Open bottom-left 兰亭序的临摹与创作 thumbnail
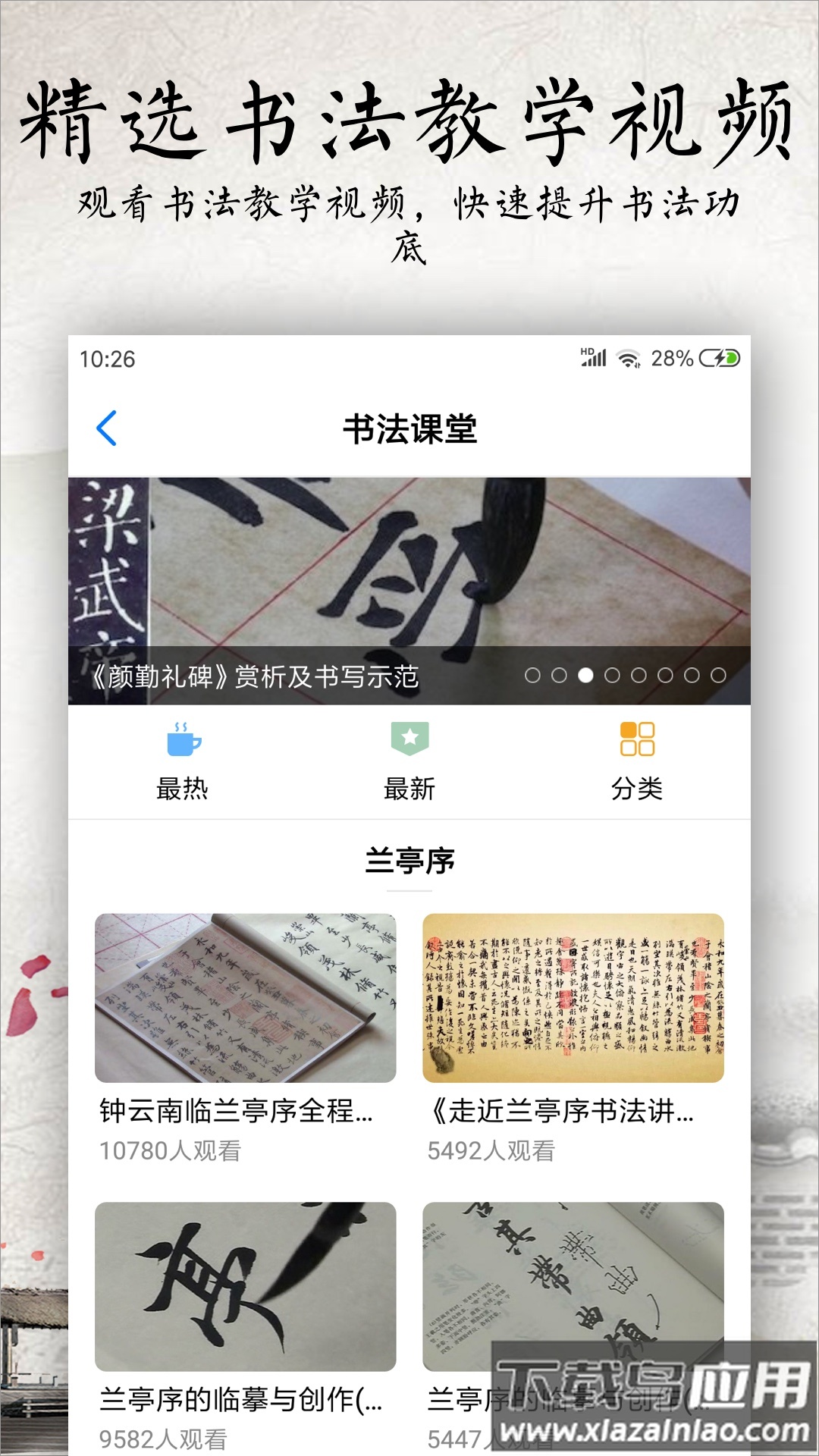The width and height of the screenshot is (819, 1456). pos(243,1285)
